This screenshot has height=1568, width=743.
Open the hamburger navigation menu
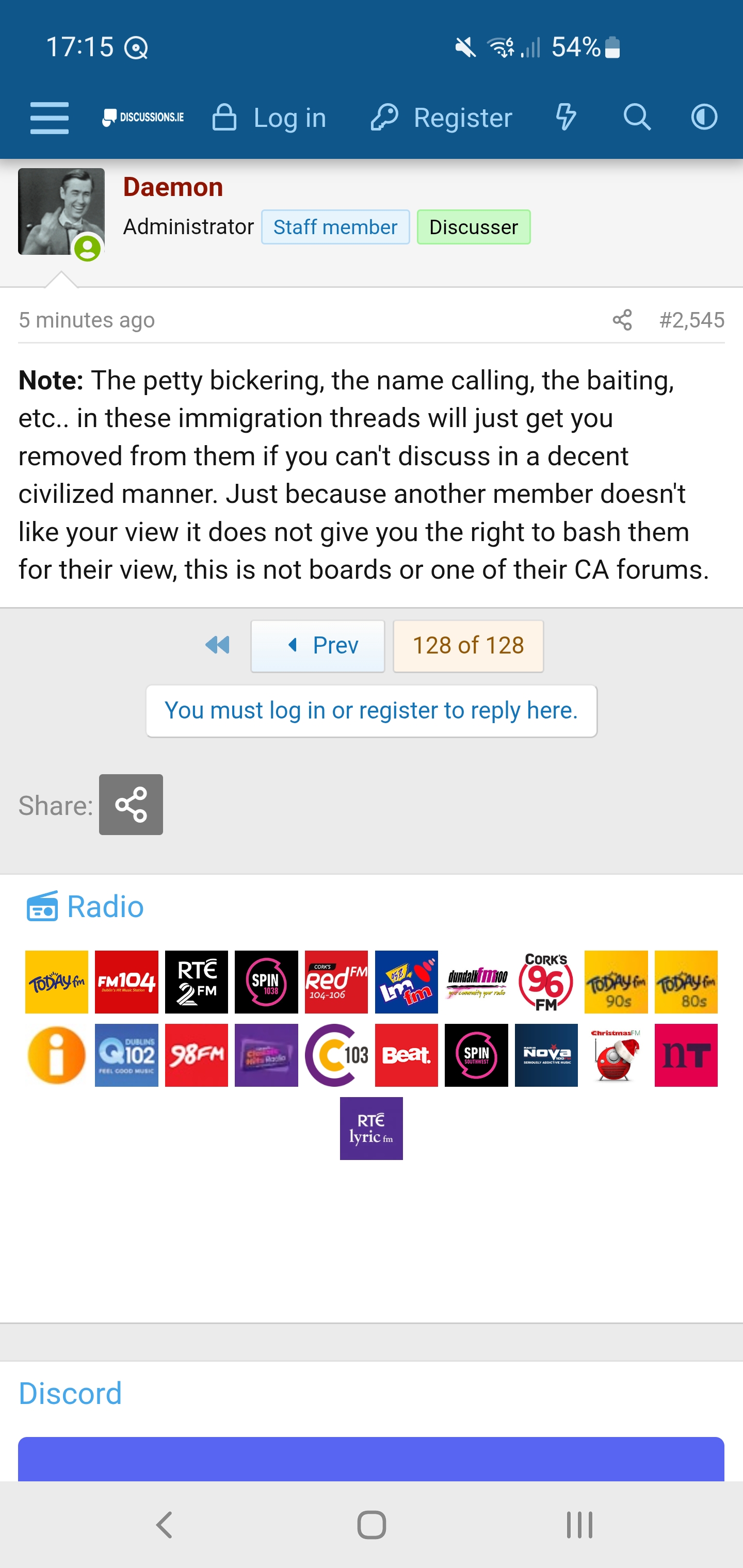[x=50, y=118]
